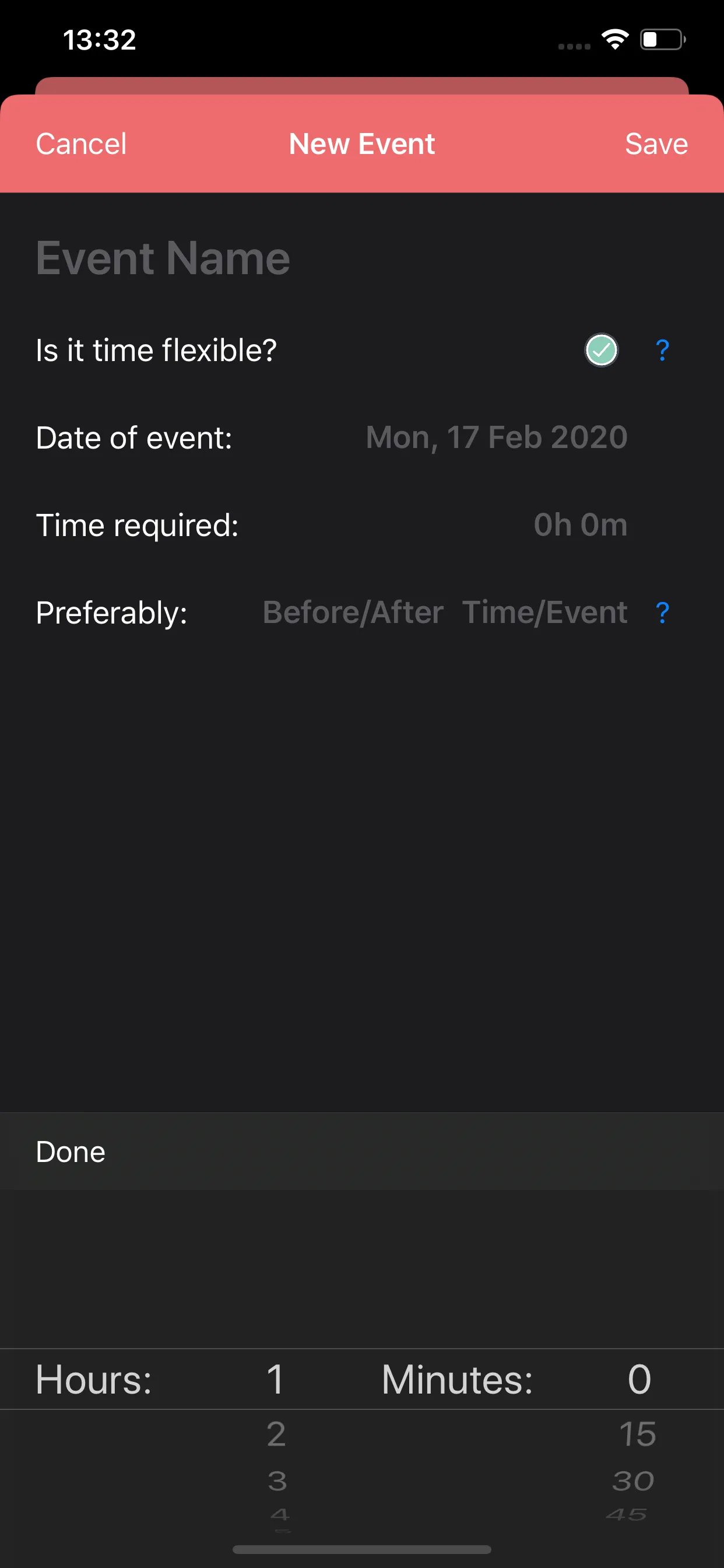
Task: Select 2 in the hours picker
Action: tap(276, 1434)
